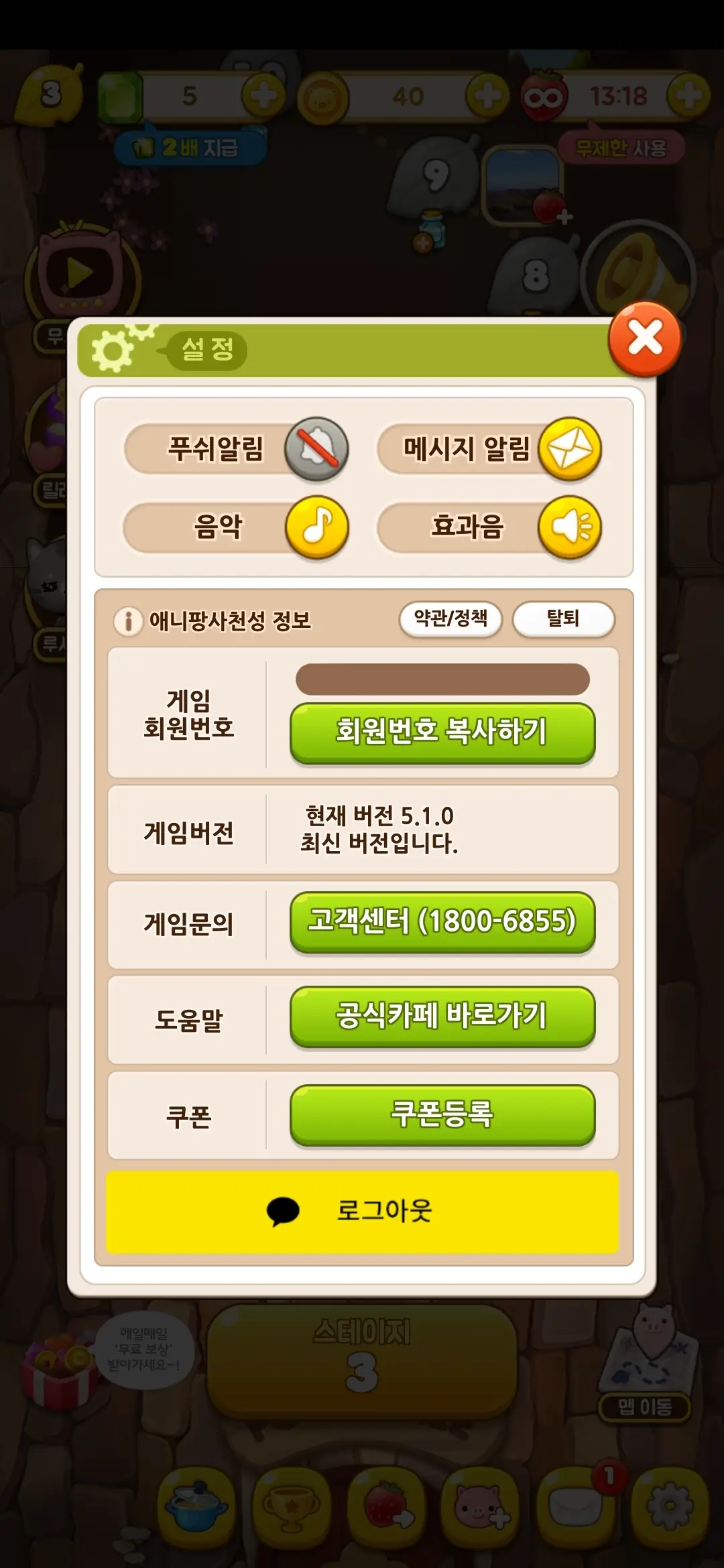
Task: Copy member number via 회원번호 복사하기
Action: tap(441, 733)
